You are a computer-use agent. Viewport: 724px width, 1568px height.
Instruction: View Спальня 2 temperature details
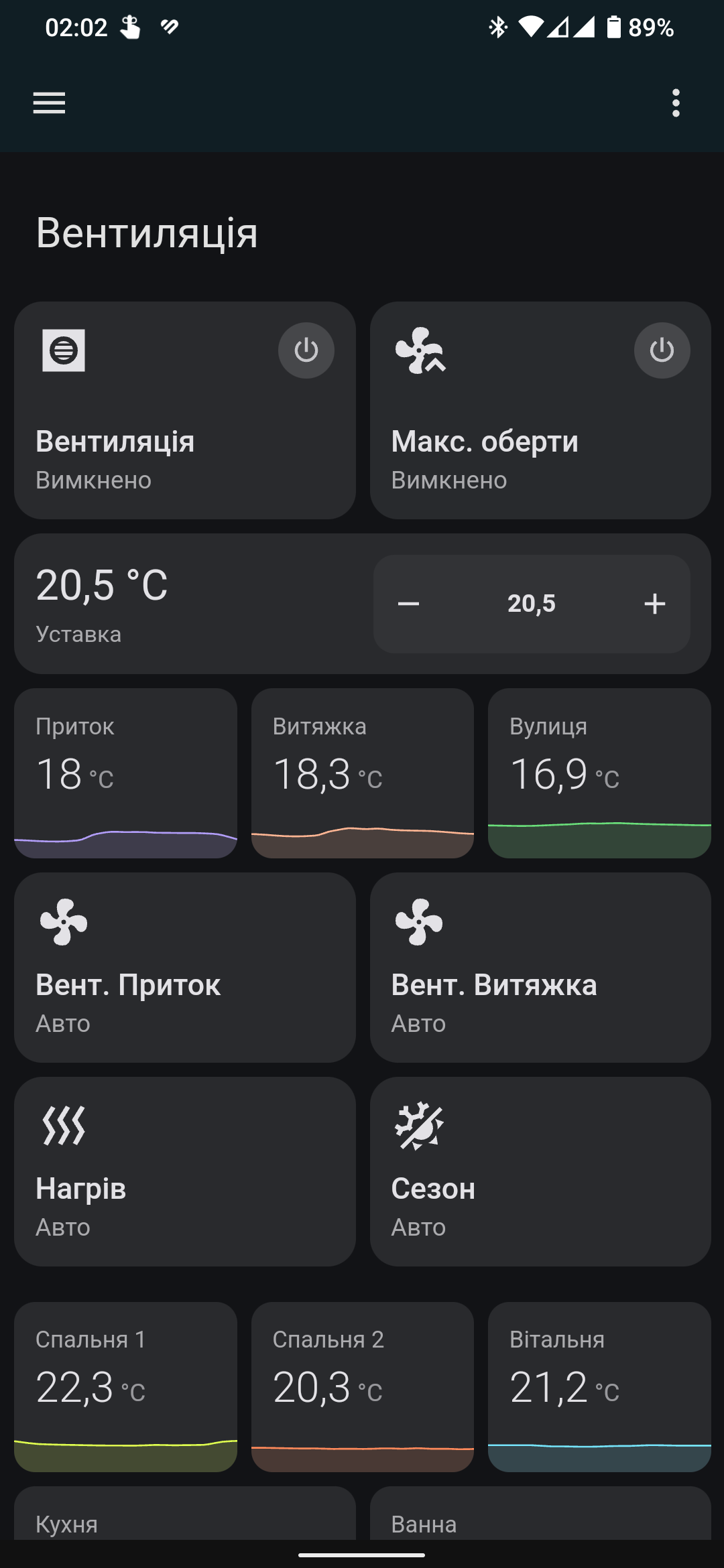pos(363,1387)
